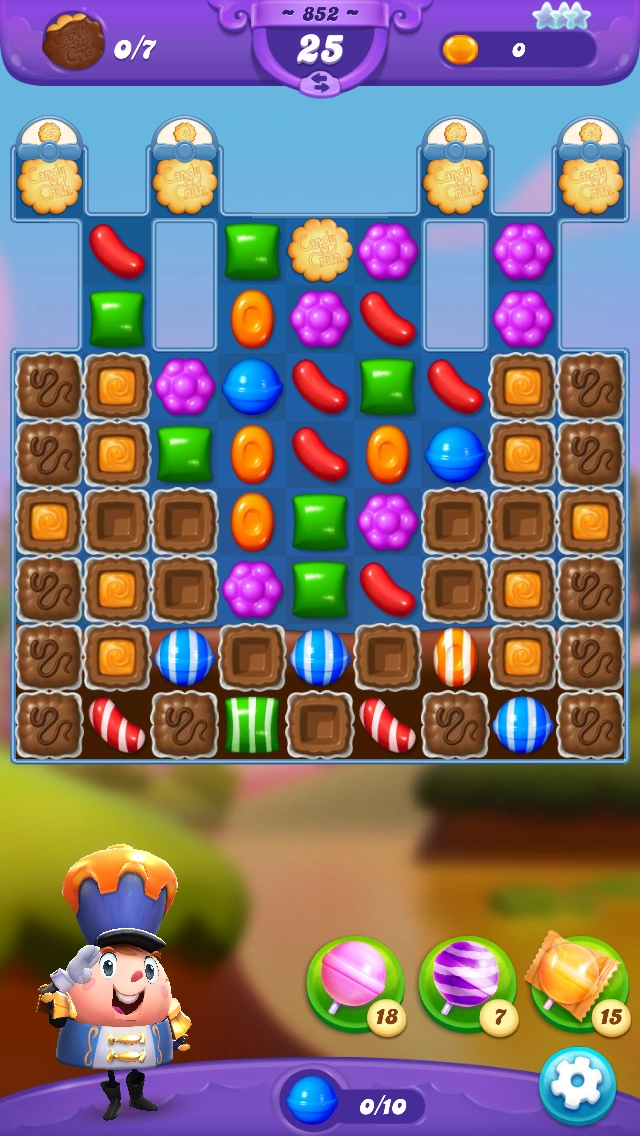Image resolution: width=640 pixels, height=1136 pixels.
Task: Tap the green striped candy in bottom row
Action: point(252,724)
